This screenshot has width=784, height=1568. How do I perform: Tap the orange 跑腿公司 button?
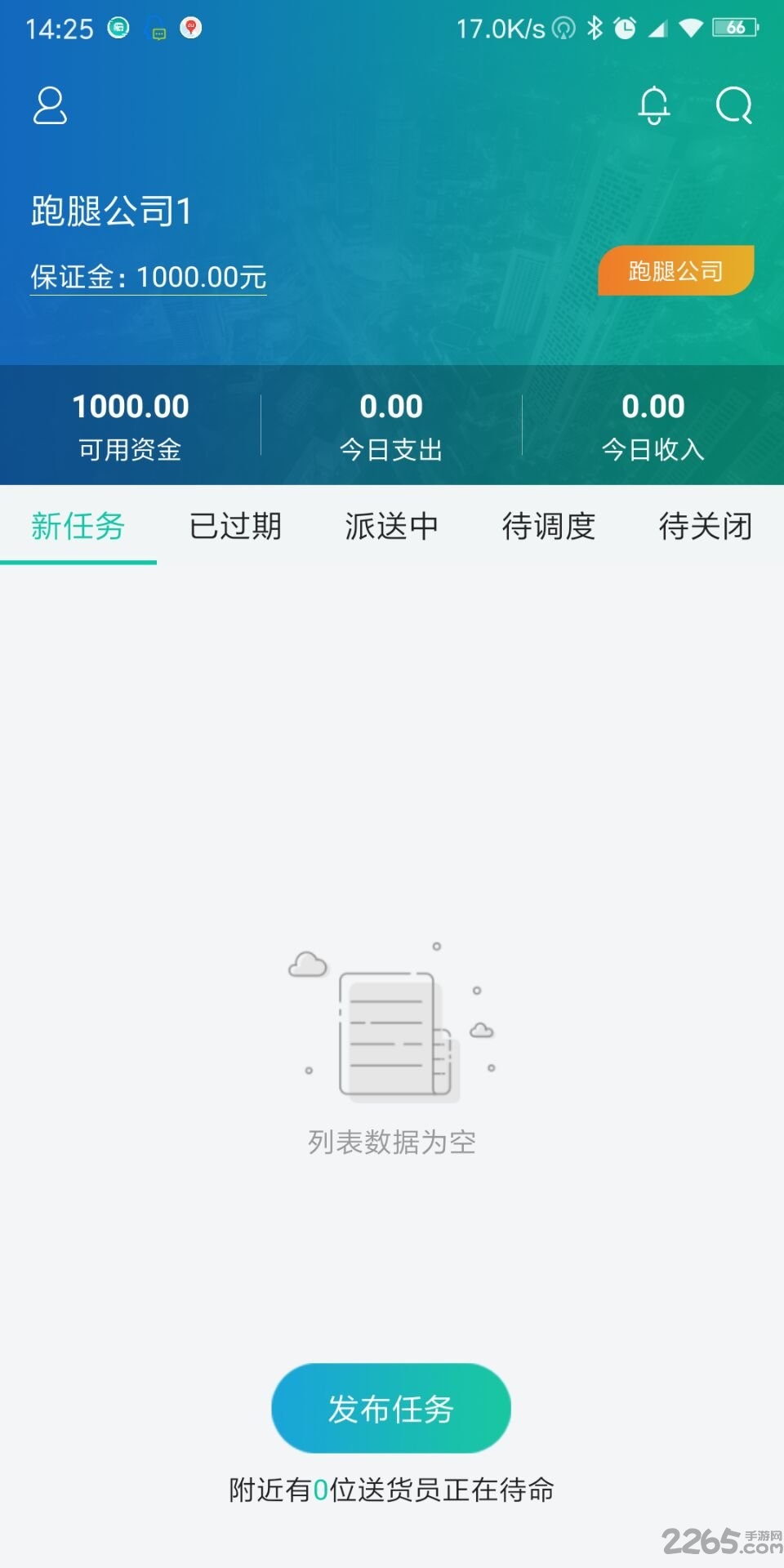click(x=675, y=270)
